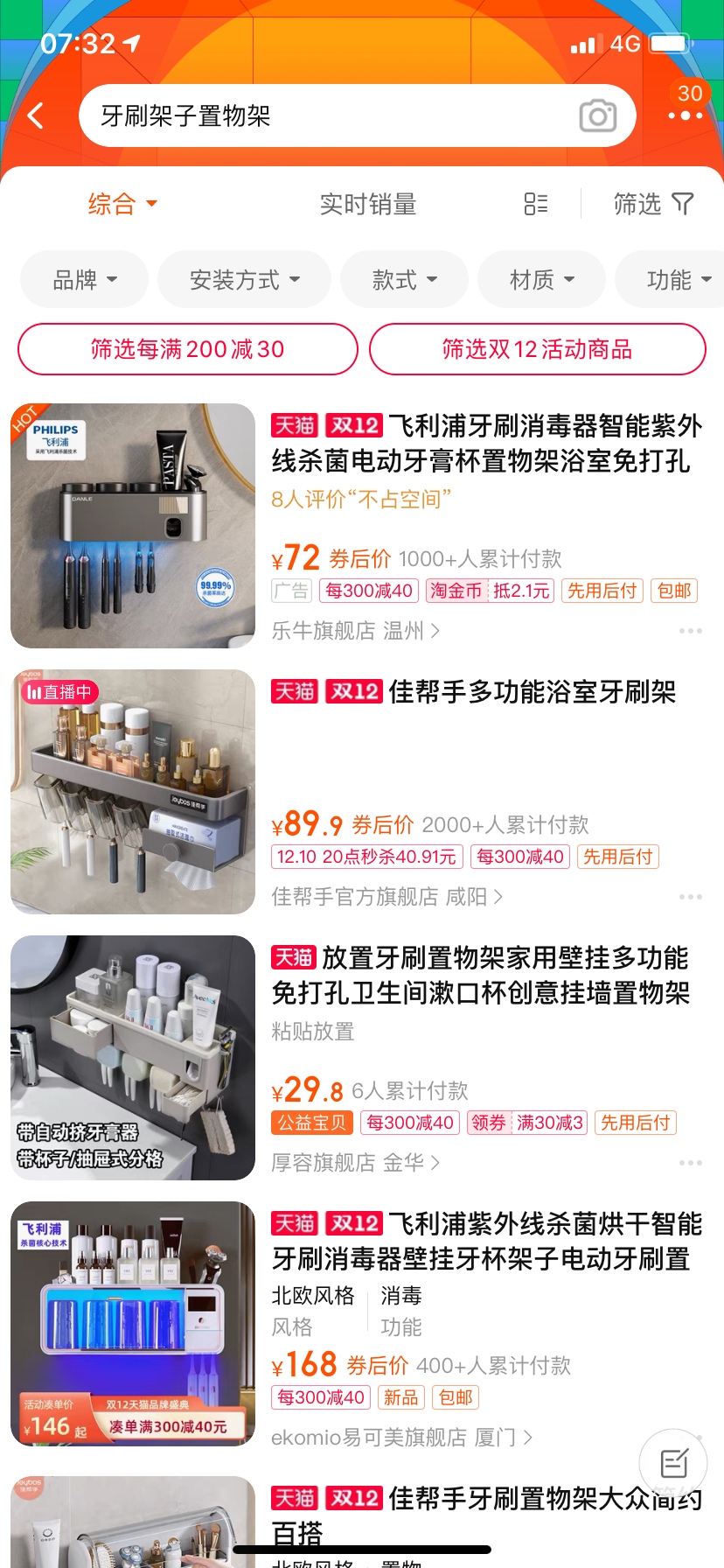
Task: Expand the 综合 sort dropdown
Action: pos(122,204)
